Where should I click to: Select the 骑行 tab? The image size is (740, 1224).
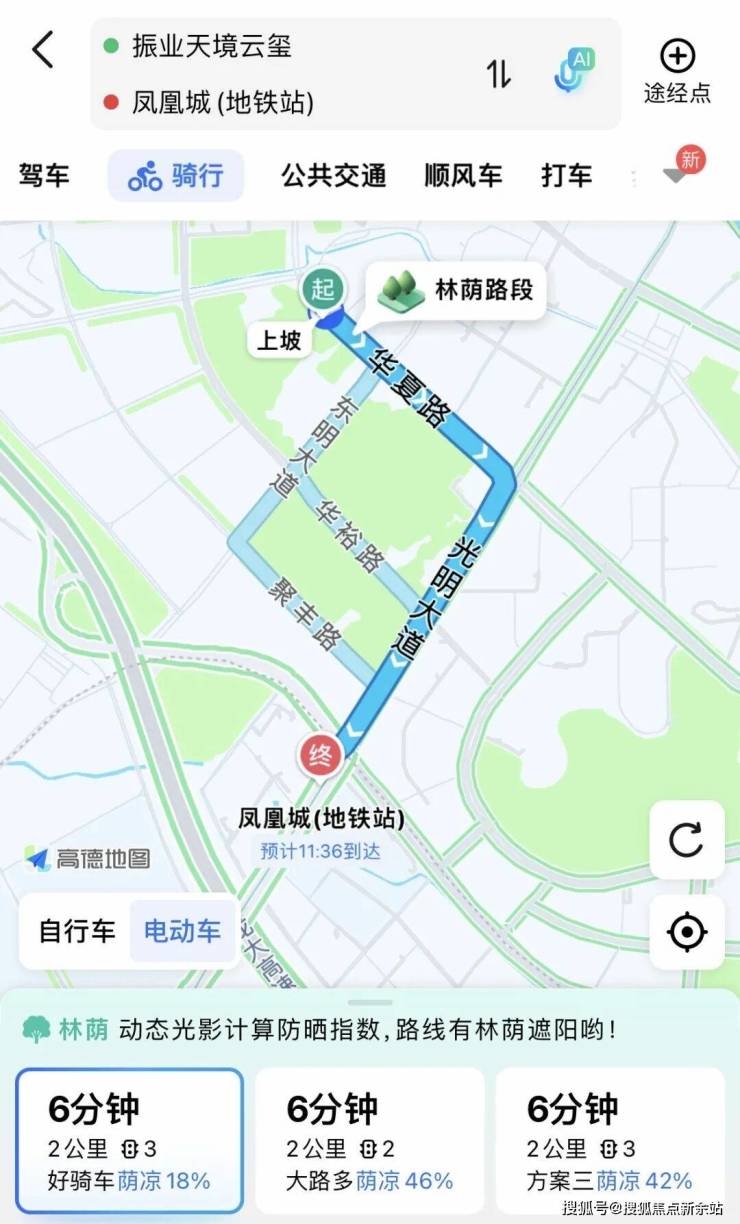tap(176, 176)
